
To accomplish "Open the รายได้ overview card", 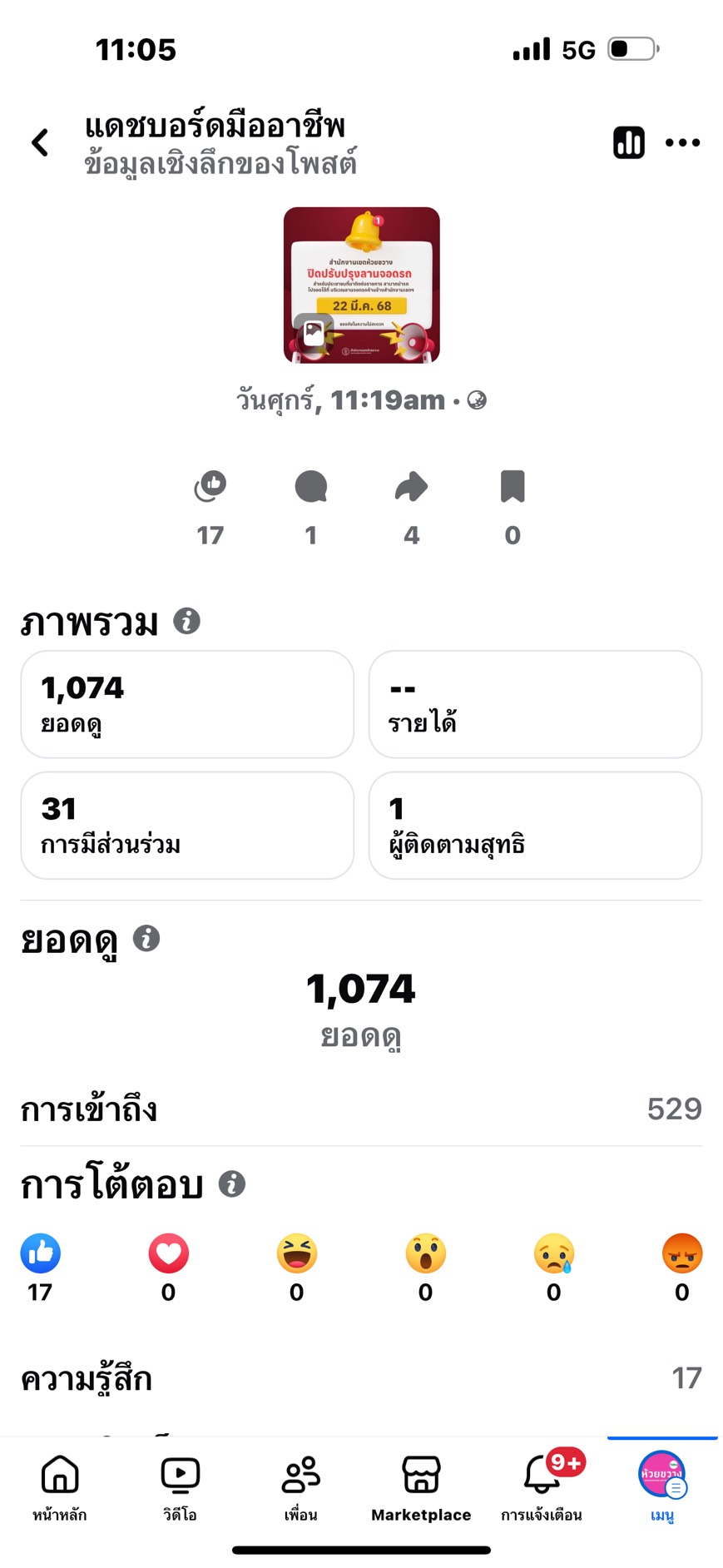I will (535, 704).
